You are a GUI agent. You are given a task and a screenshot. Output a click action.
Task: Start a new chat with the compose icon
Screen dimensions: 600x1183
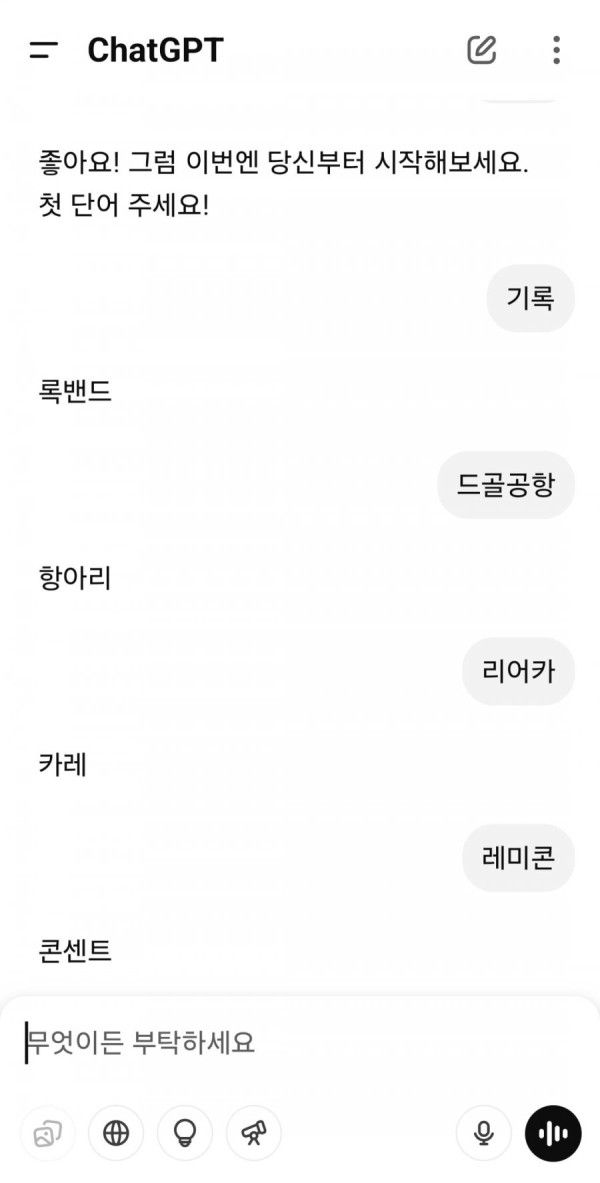tap(482, 49)
